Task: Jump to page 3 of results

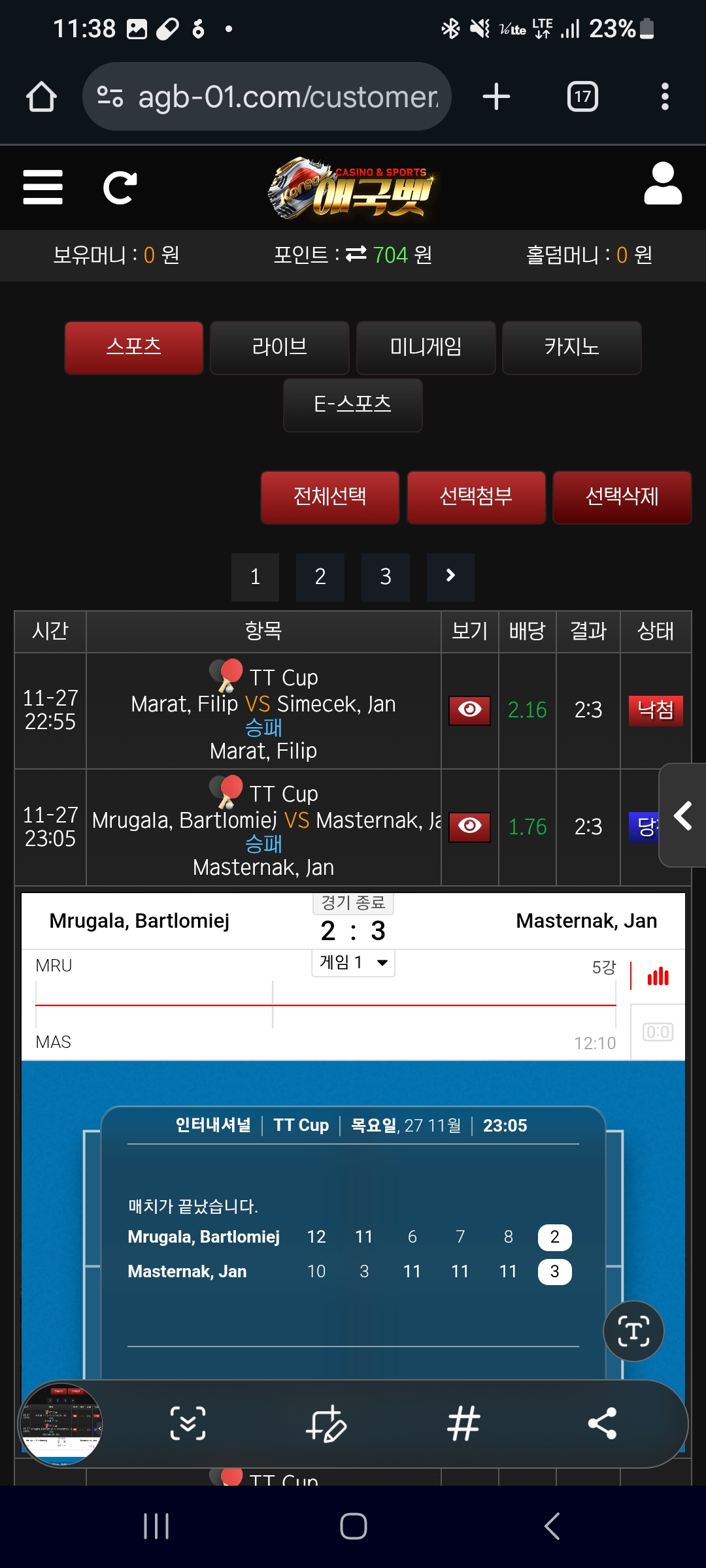Action: [x=386, y=577]
